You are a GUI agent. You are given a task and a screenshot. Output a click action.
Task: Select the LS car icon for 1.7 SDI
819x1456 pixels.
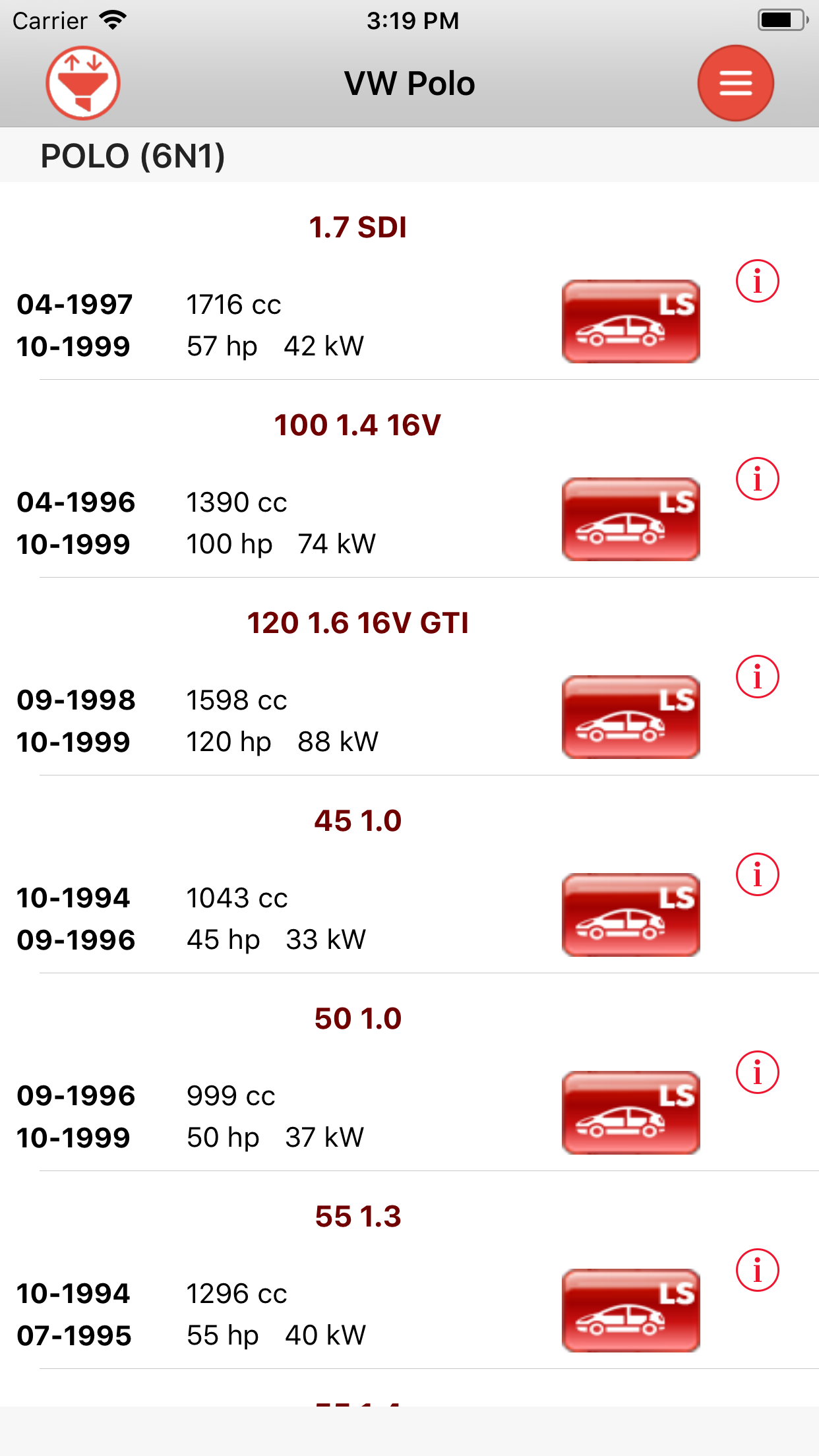[630, 322]
